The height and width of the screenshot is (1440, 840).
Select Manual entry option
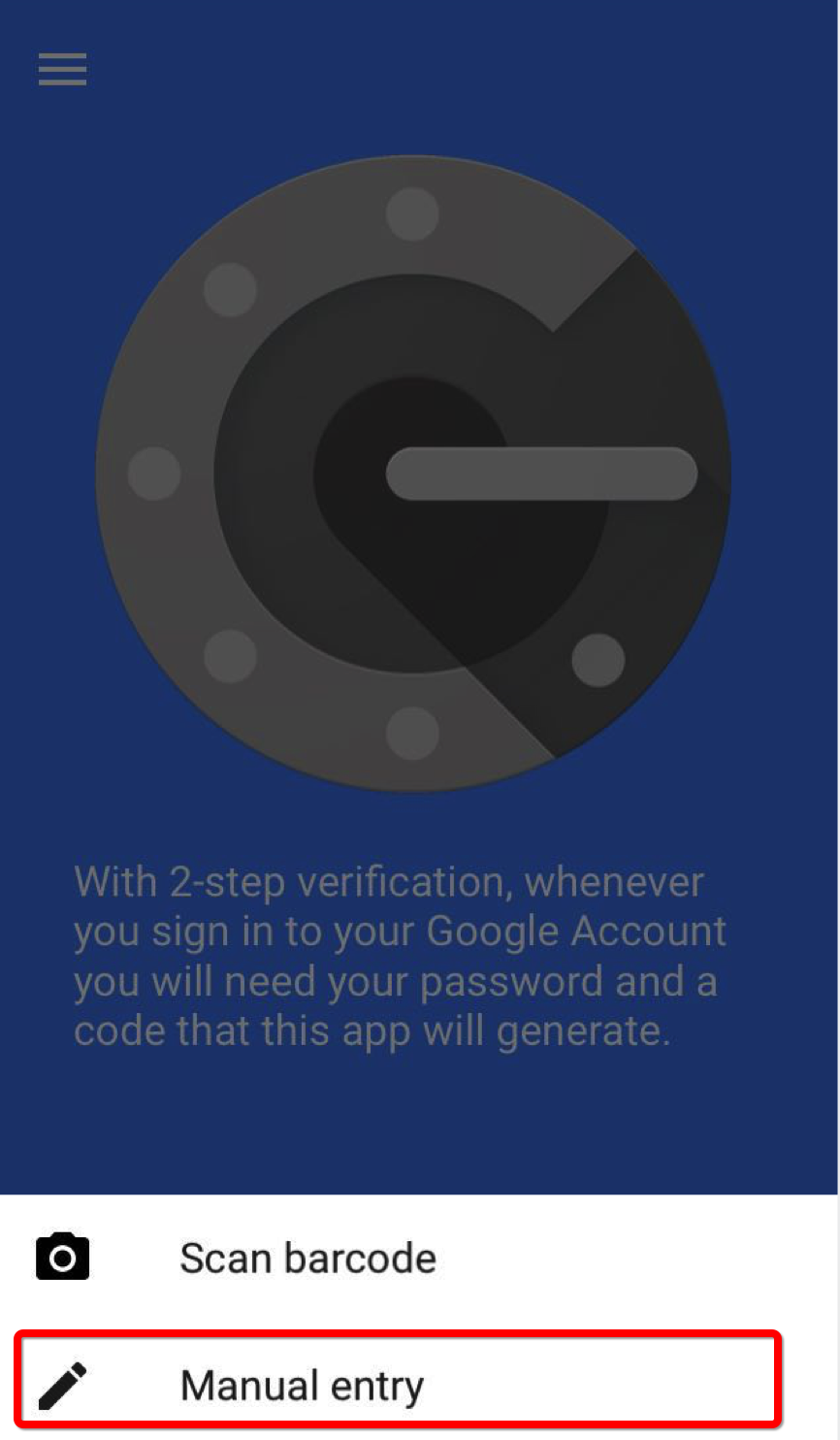[302, 1385]
